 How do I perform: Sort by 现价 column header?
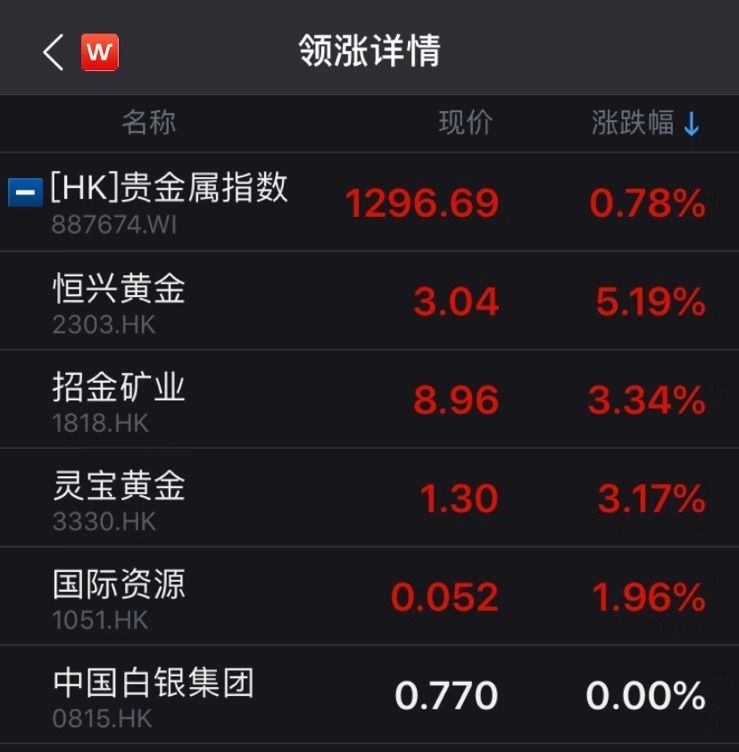click(465, 123)
